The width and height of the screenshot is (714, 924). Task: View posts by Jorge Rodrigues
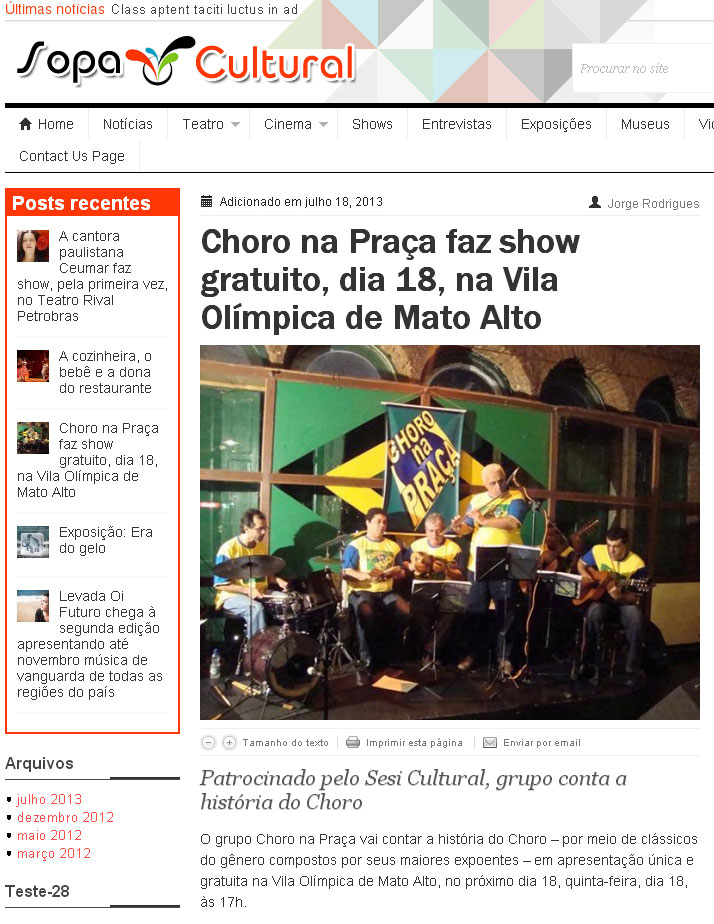pos(653,203)
